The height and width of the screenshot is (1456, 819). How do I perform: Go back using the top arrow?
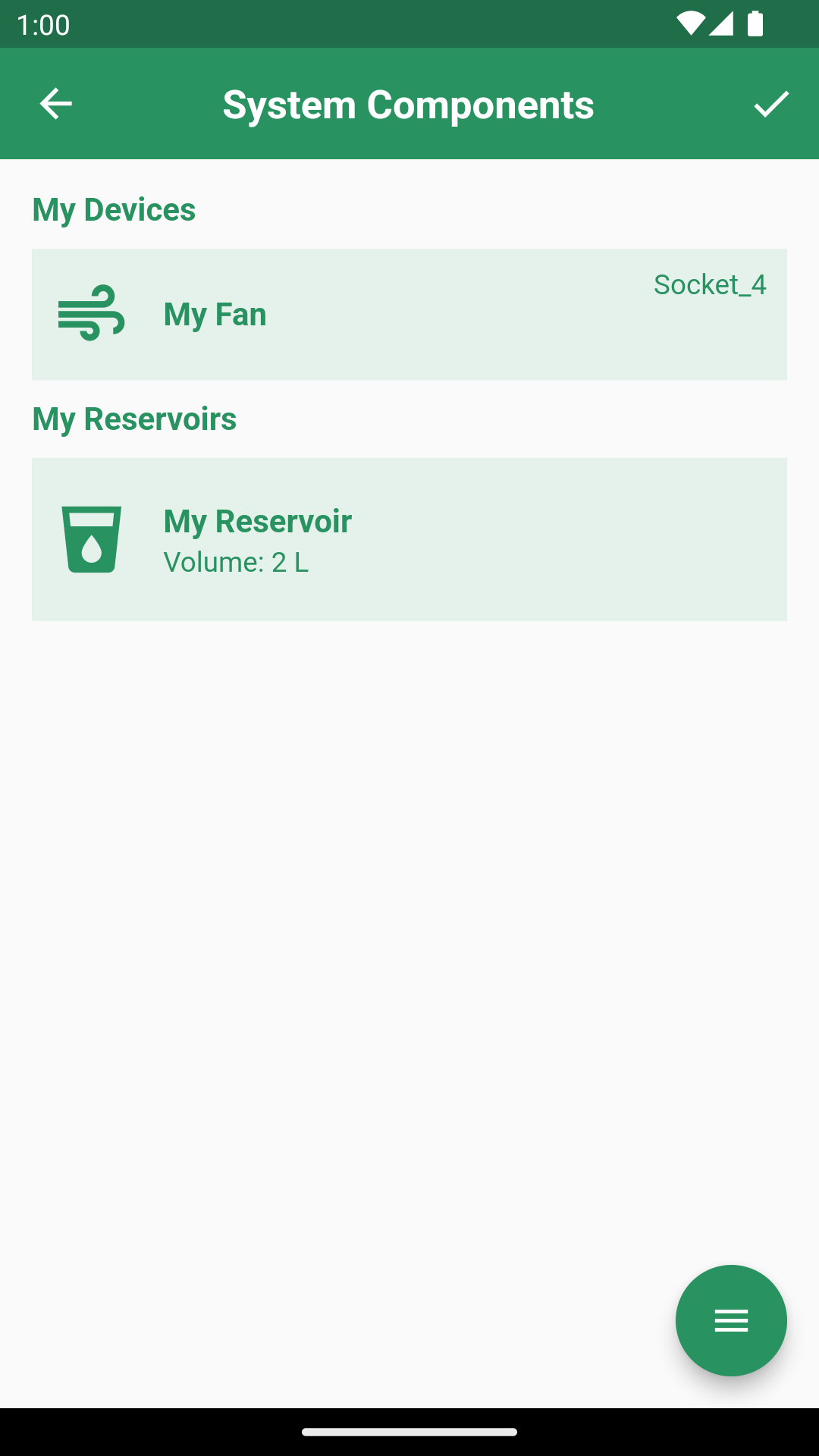coord(55,104)
